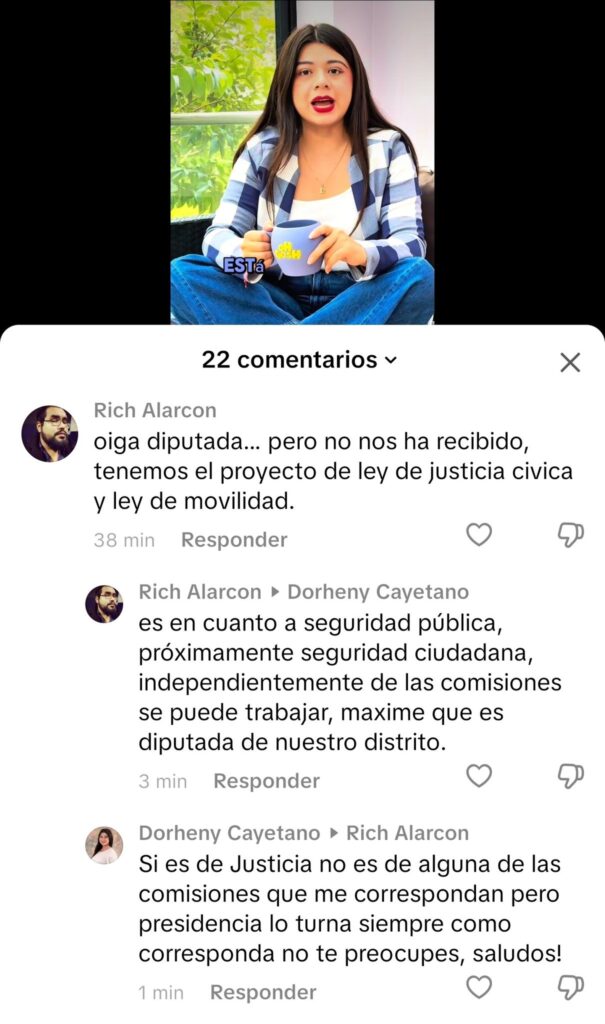This screenshot has width=605, height=1024.
Task: Dislike Rich Alarcon's reply from 3 min ago
Action: (570, 776)
